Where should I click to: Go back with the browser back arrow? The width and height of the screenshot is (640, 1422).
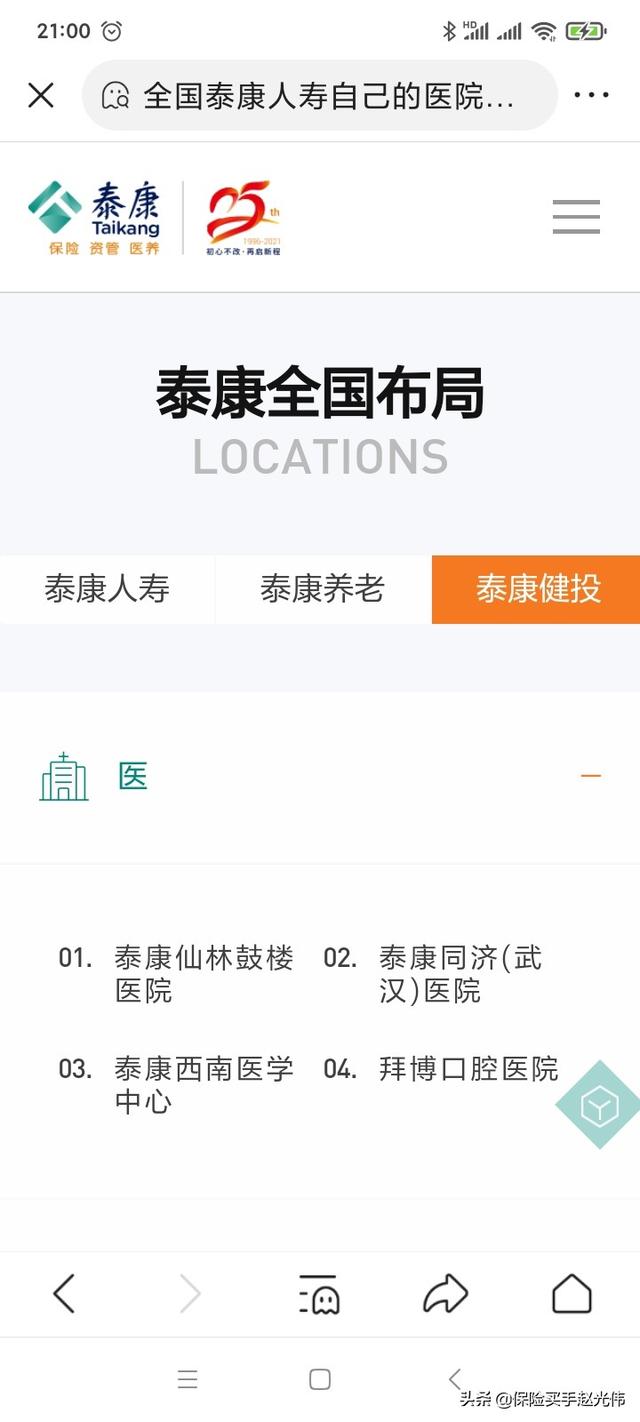(x=64, y=1294)
